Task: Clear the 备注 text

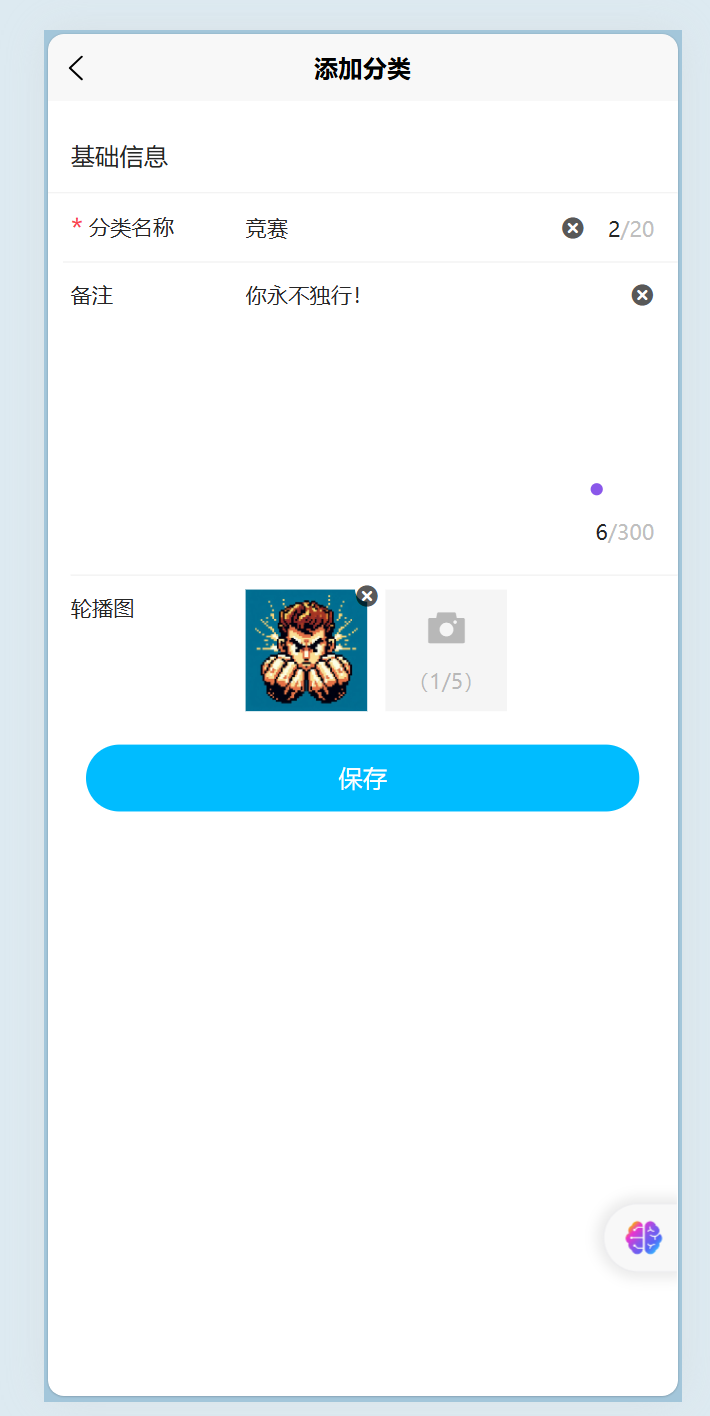Action: pos(642,295)
